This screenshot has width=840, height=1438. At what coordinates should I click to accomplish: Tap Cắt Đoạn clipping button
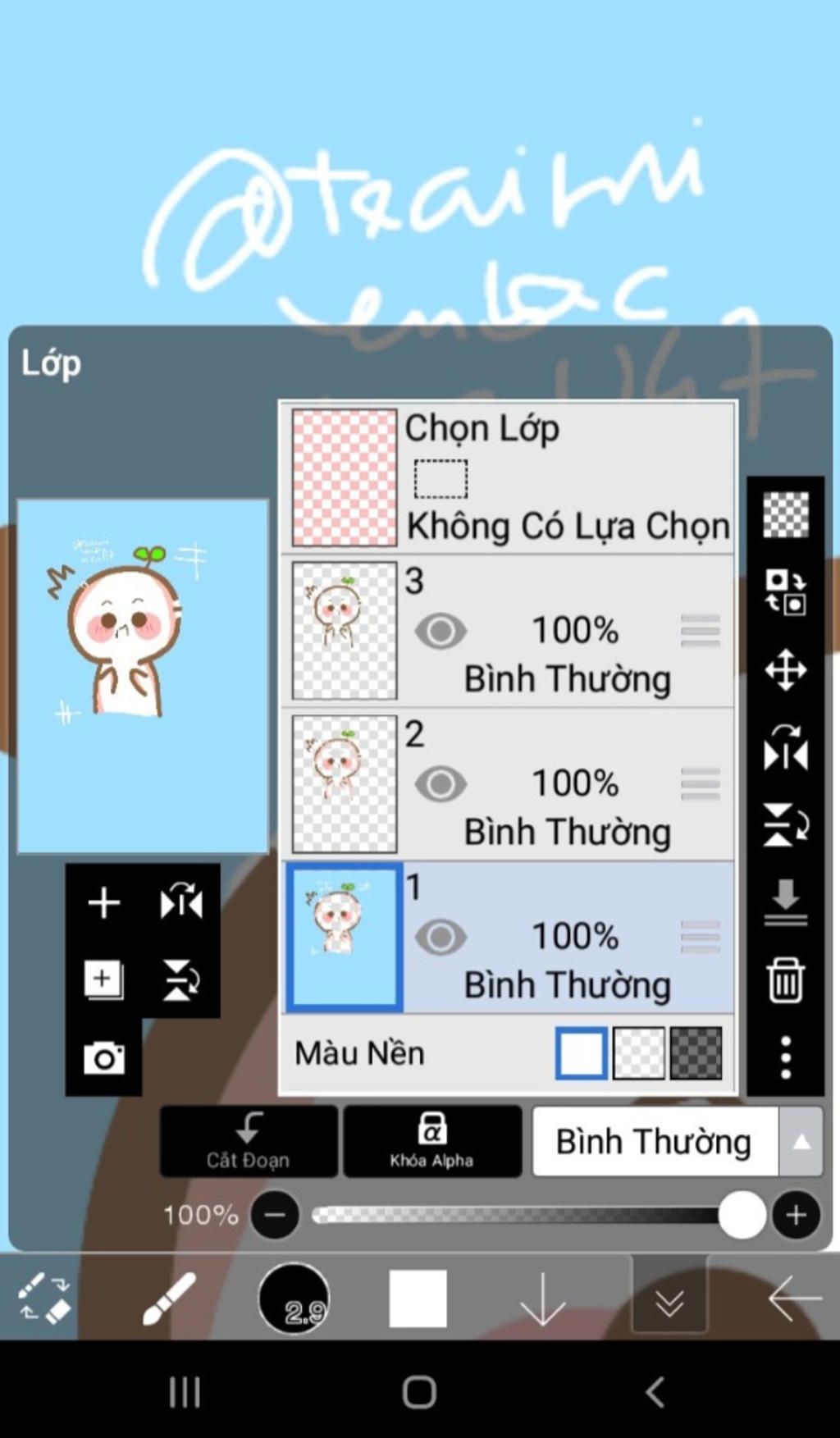pyautogui.click(x=249, y=1140)
